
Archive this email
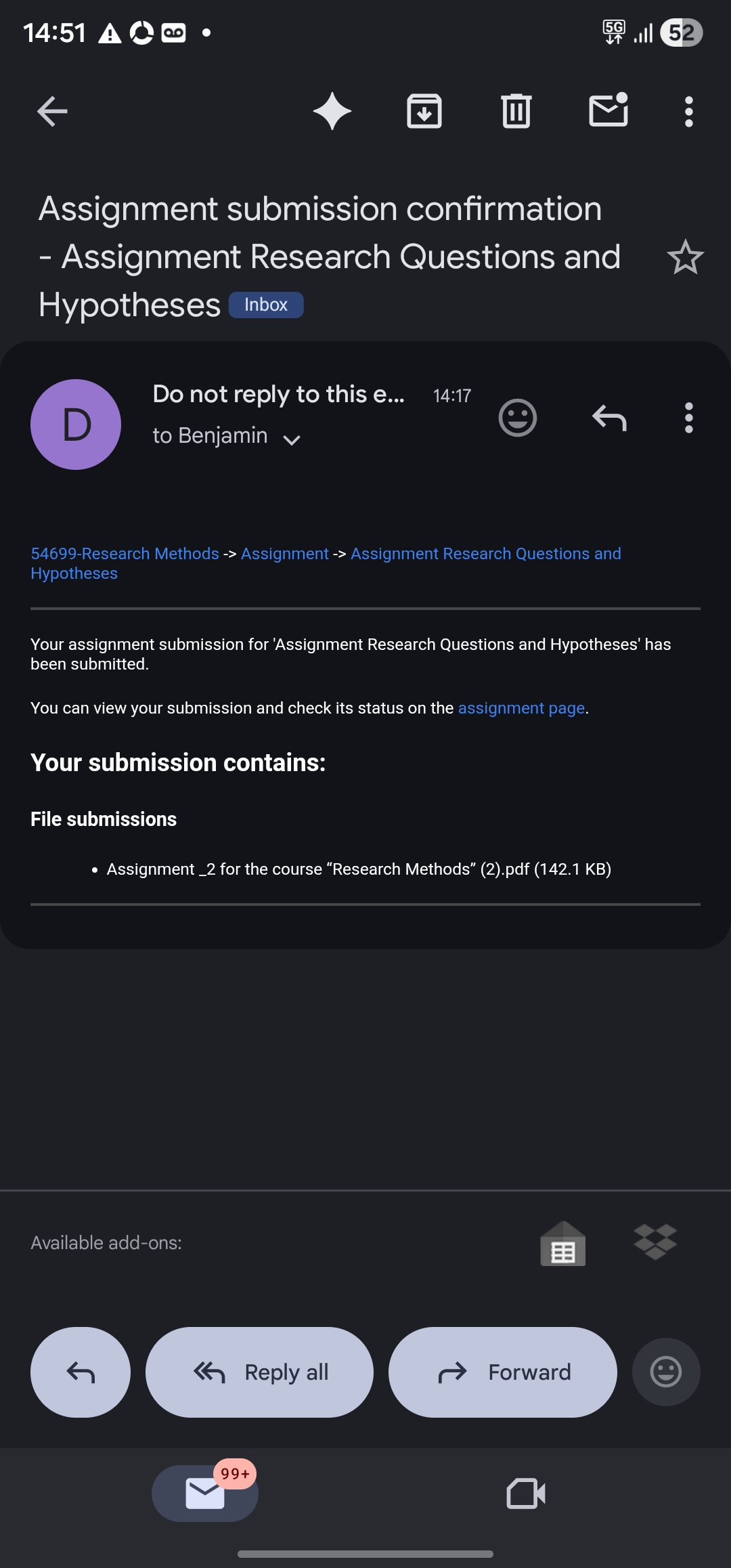[x=424, y=112]
